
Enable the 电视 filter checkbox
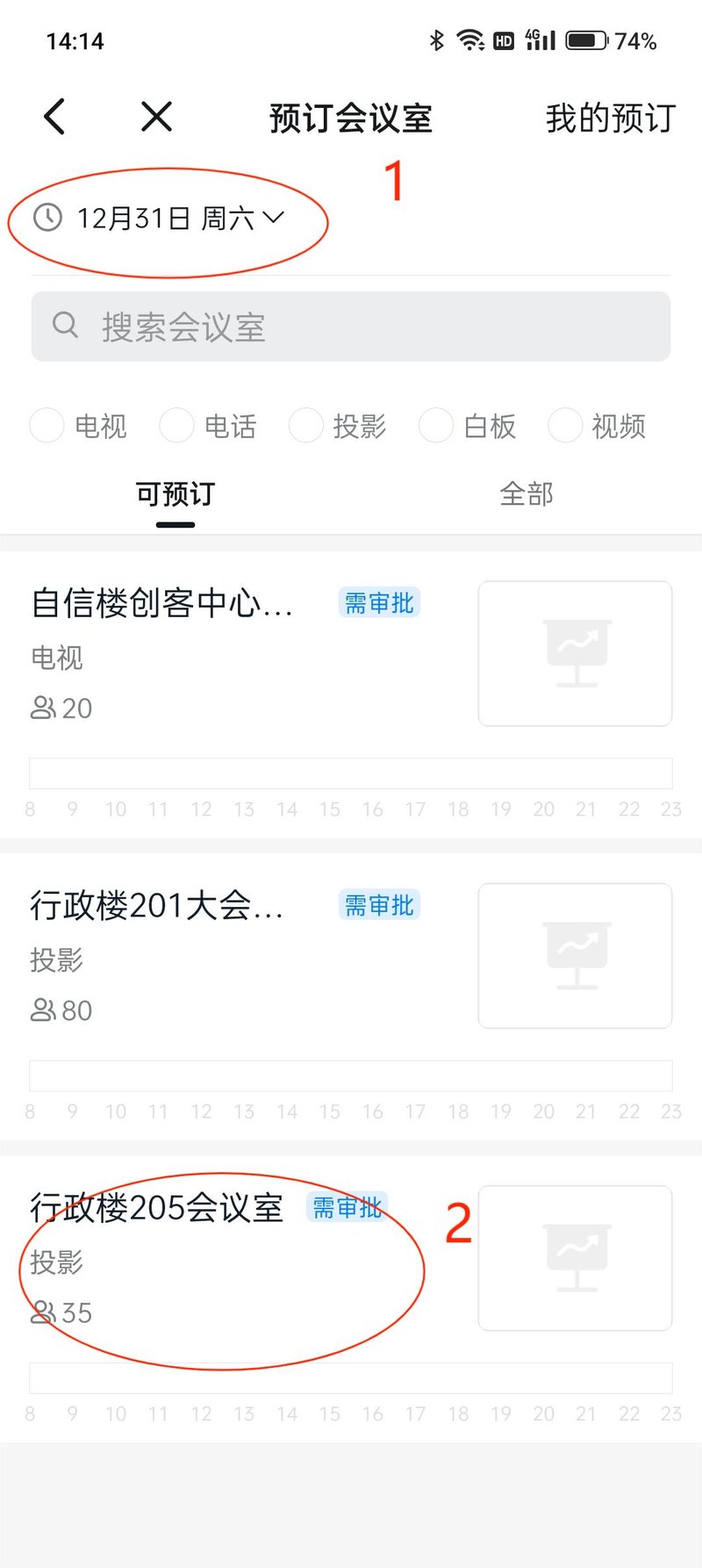click(47, 426)
